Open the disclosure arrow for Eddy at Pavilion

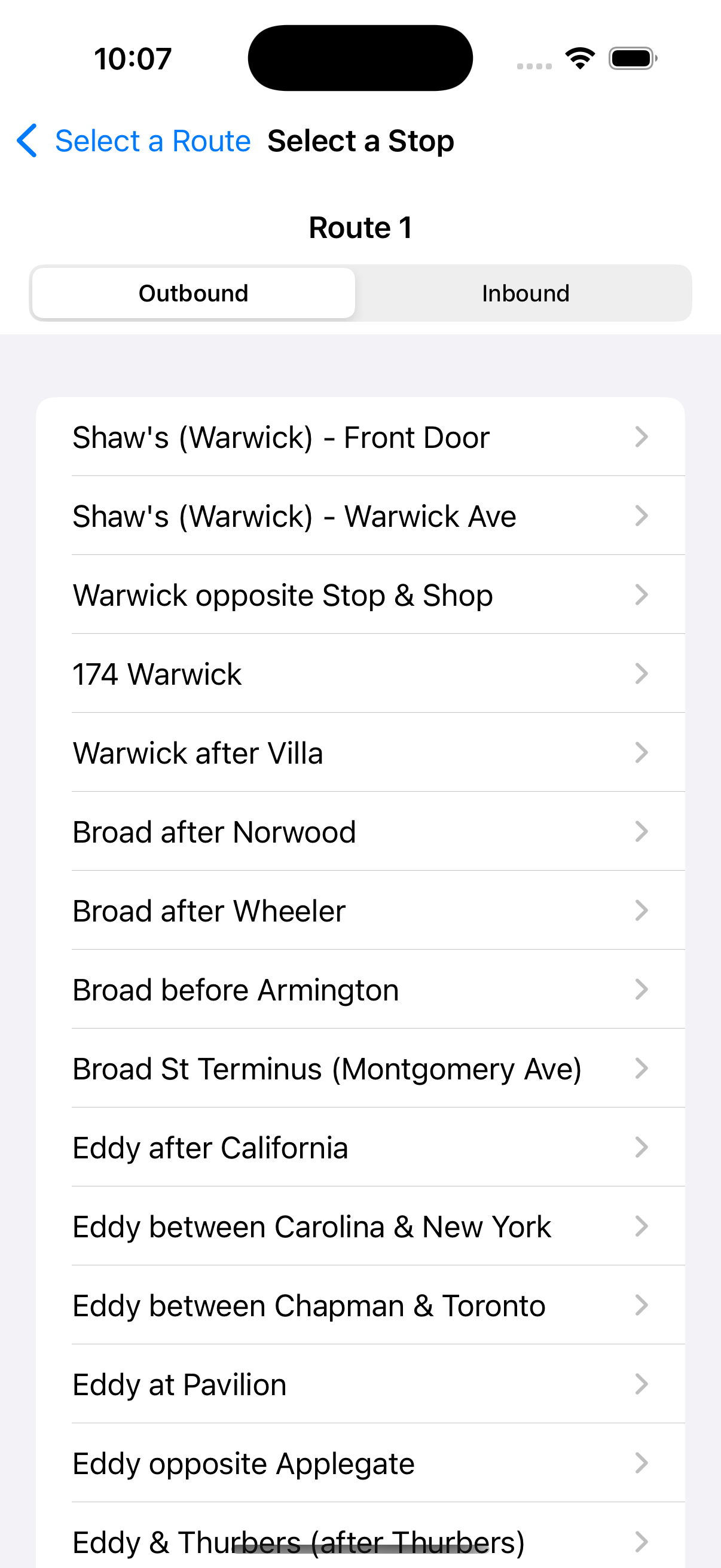(641, 1384)
